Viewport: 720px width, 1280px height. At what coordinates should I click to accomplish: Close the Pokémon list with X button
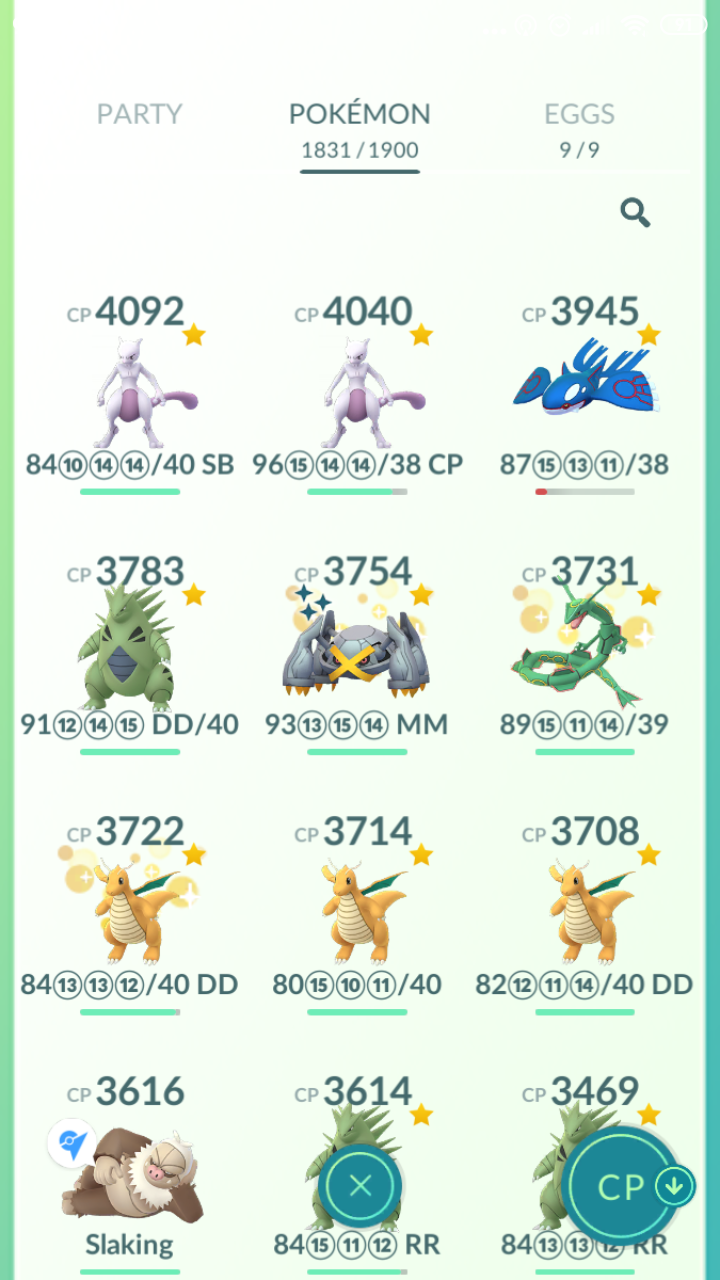pyautogui.click(x=360, y=1186)
